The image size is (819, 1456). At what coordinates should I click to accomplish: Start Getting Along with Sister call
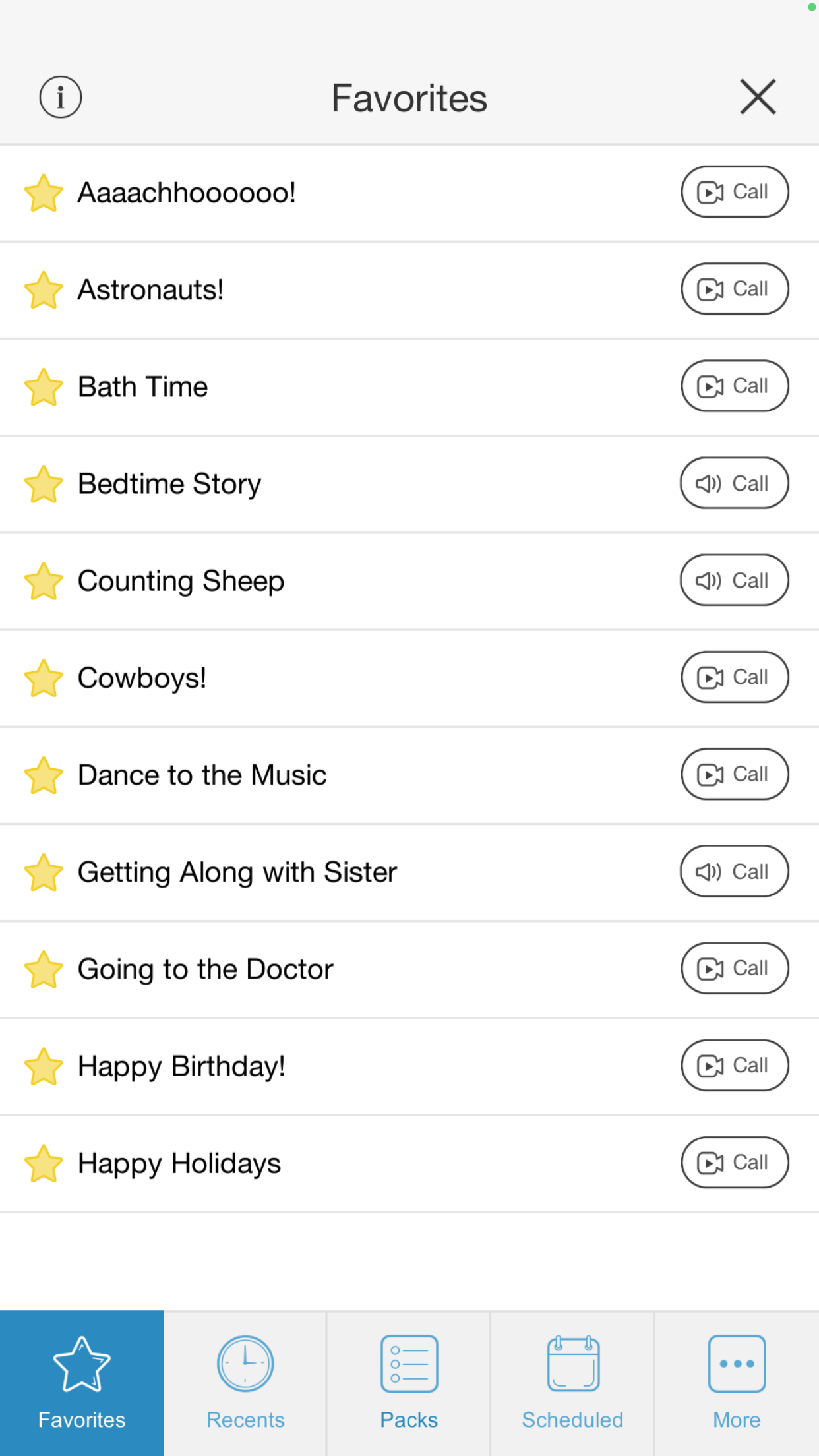tap(735, 872)
